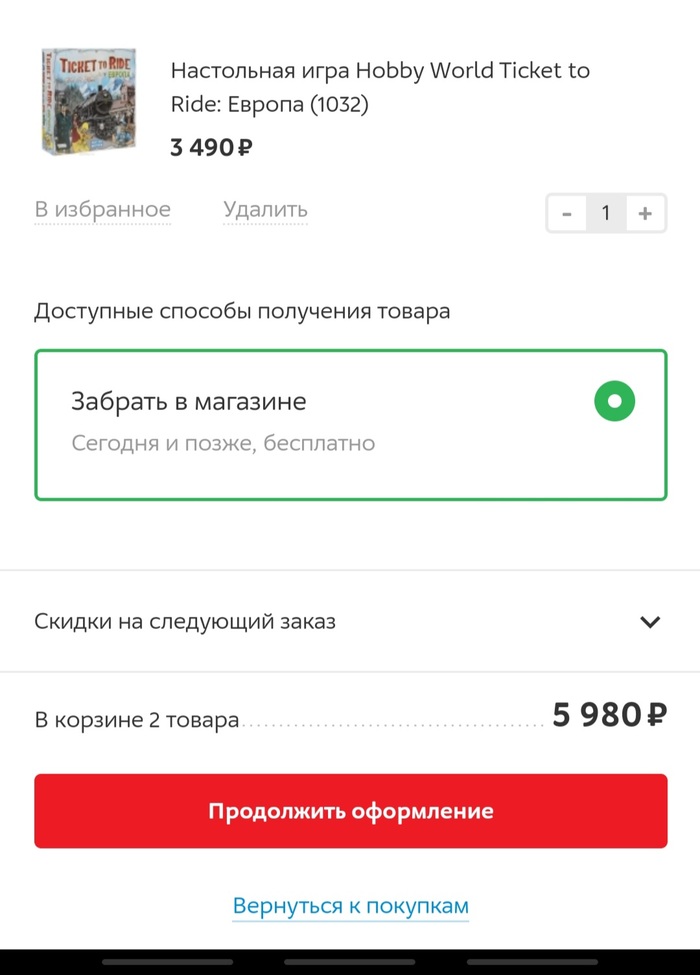Expand Скидки на следующий заказ
This screenshot has height=975, width=700.
[650, 622]
